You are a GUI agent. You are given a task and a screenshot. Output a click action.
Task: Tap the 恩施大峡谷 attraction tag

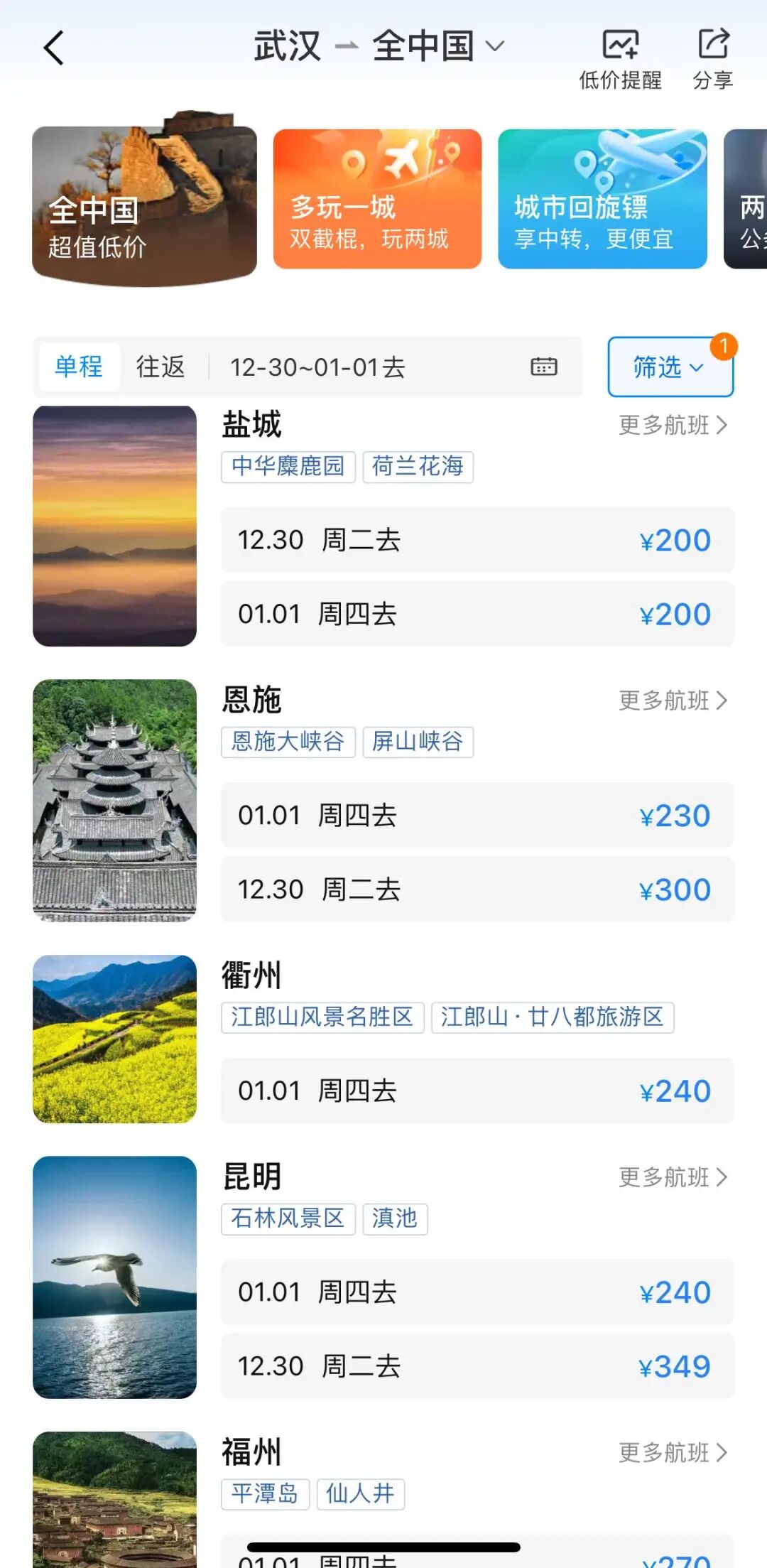(288, 742)
